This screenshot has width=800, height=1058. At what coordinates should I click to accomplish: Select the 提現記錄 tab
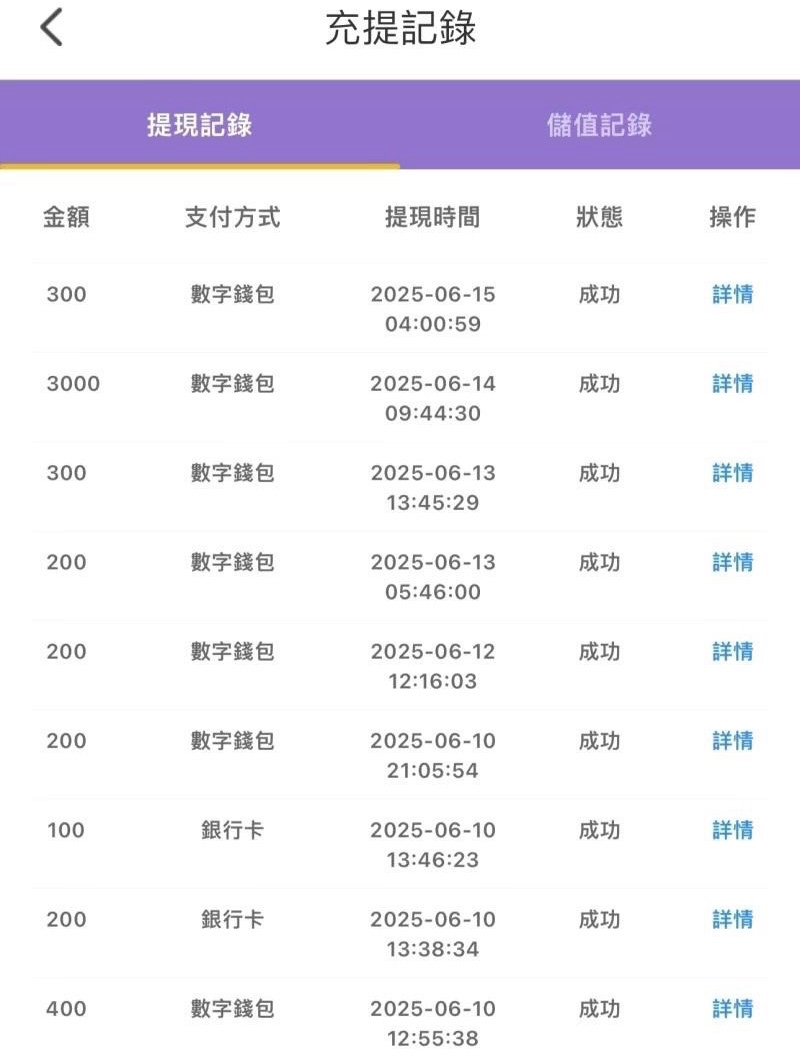click(200, 125)
